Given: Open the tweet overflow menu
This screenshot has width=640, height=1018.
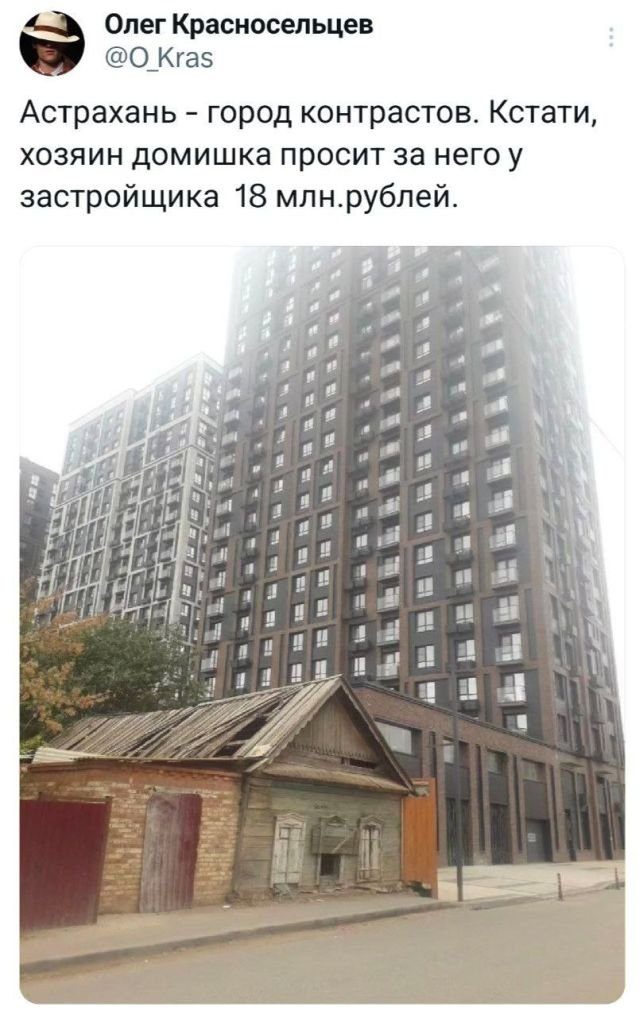Looking at the screenshot, I should 611,38.
